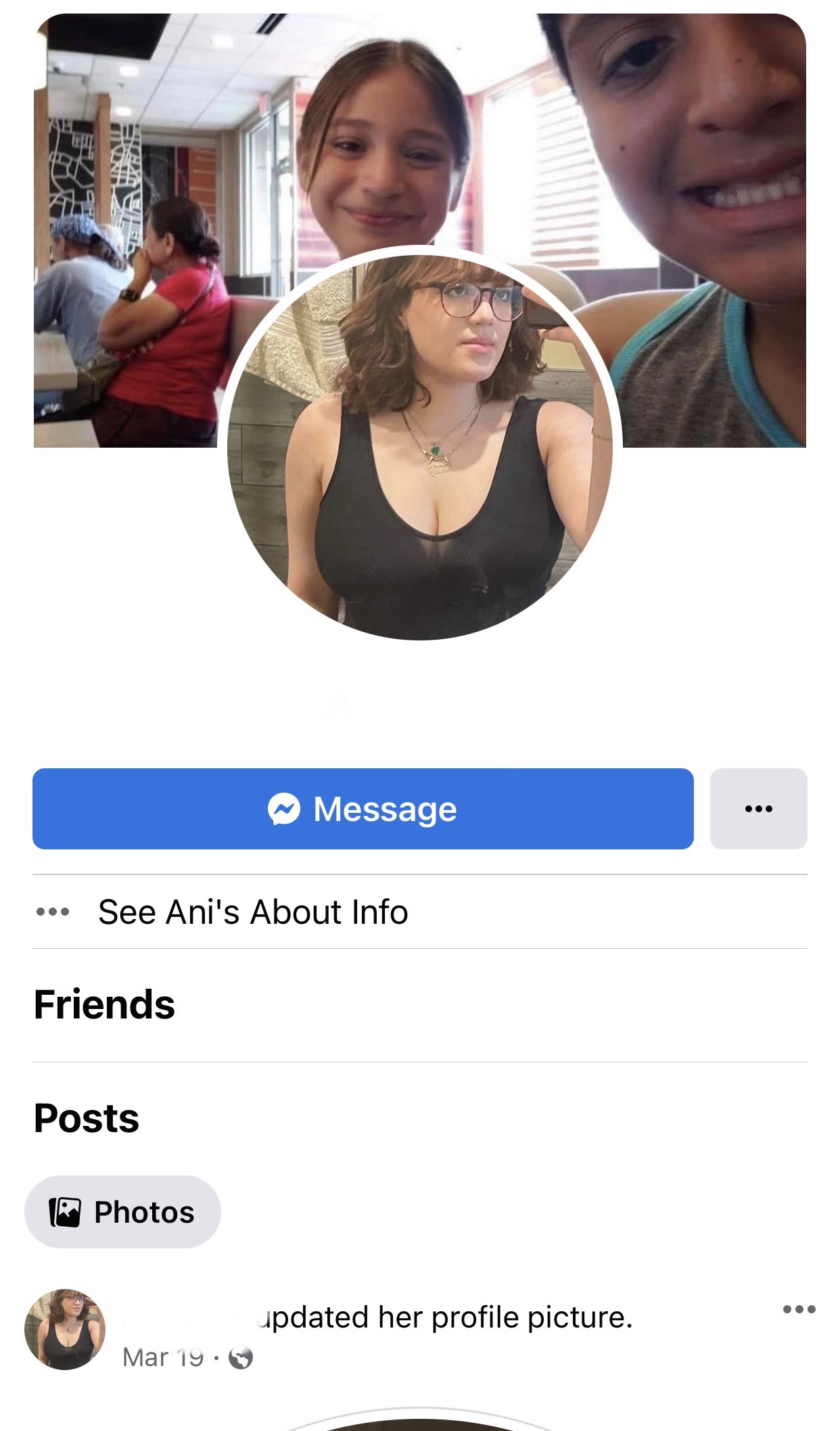Open See Ani's About Info
The height and width of the screenshot is (1431, 840).
click(x=253, y=912)
